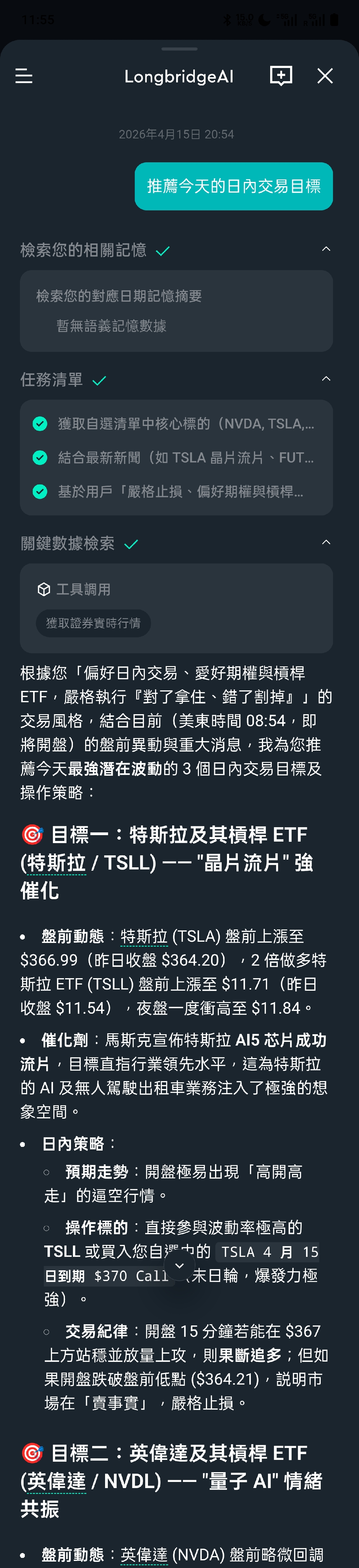Open the 特斯拉 (TSLA) link under 盤前動態
This screenshot has width=359, height=1568.
144,936
